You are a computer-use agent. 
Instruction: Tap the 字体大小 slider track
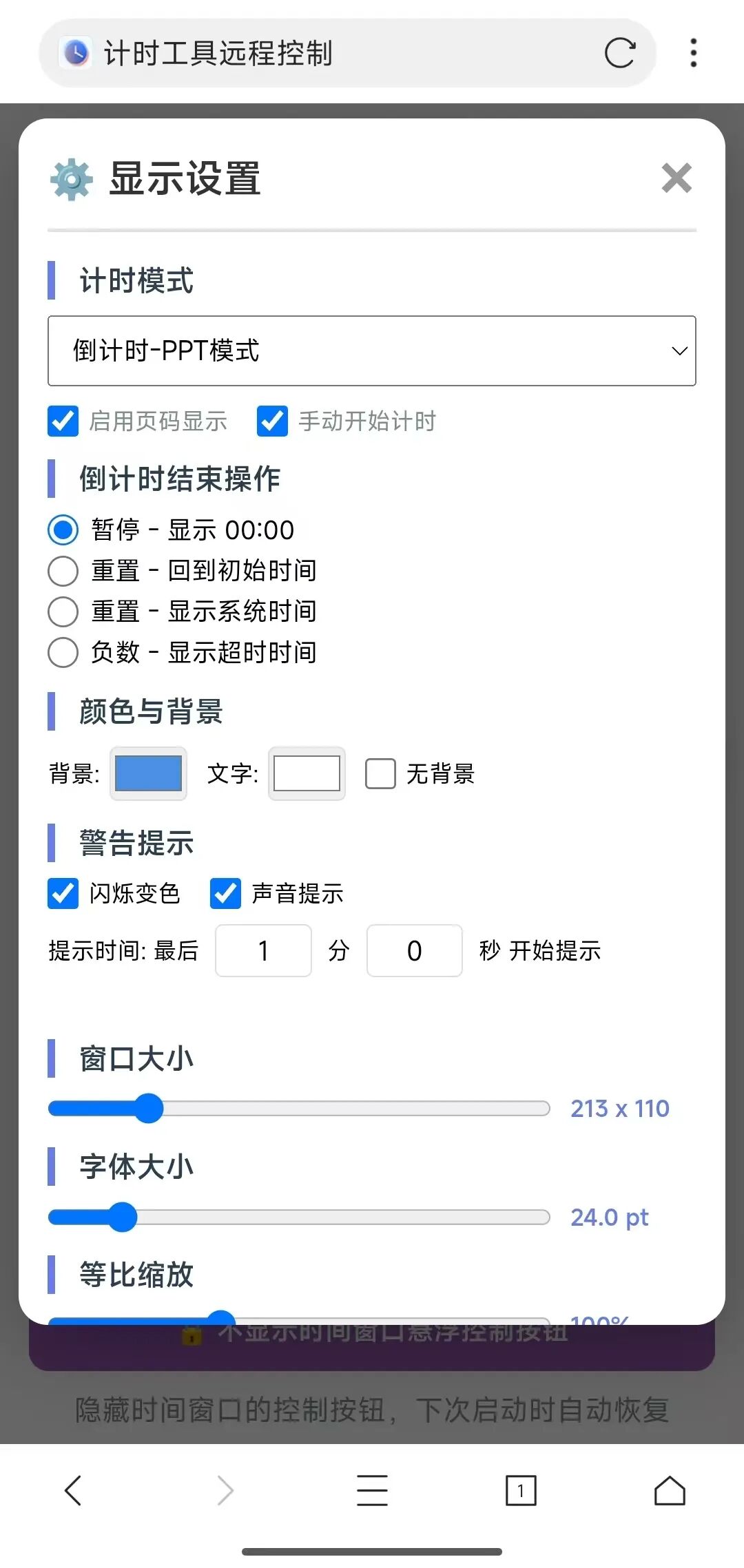coord(299,1217)
